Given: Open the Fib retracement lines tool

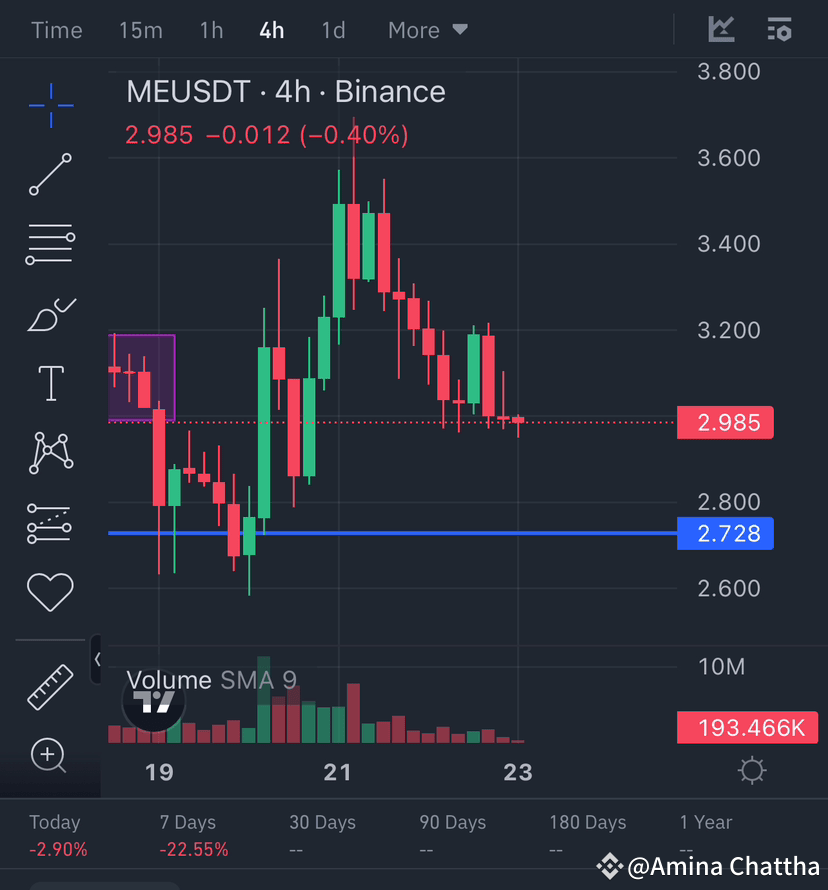Looking at the screenshot, I should pos(50,244).
